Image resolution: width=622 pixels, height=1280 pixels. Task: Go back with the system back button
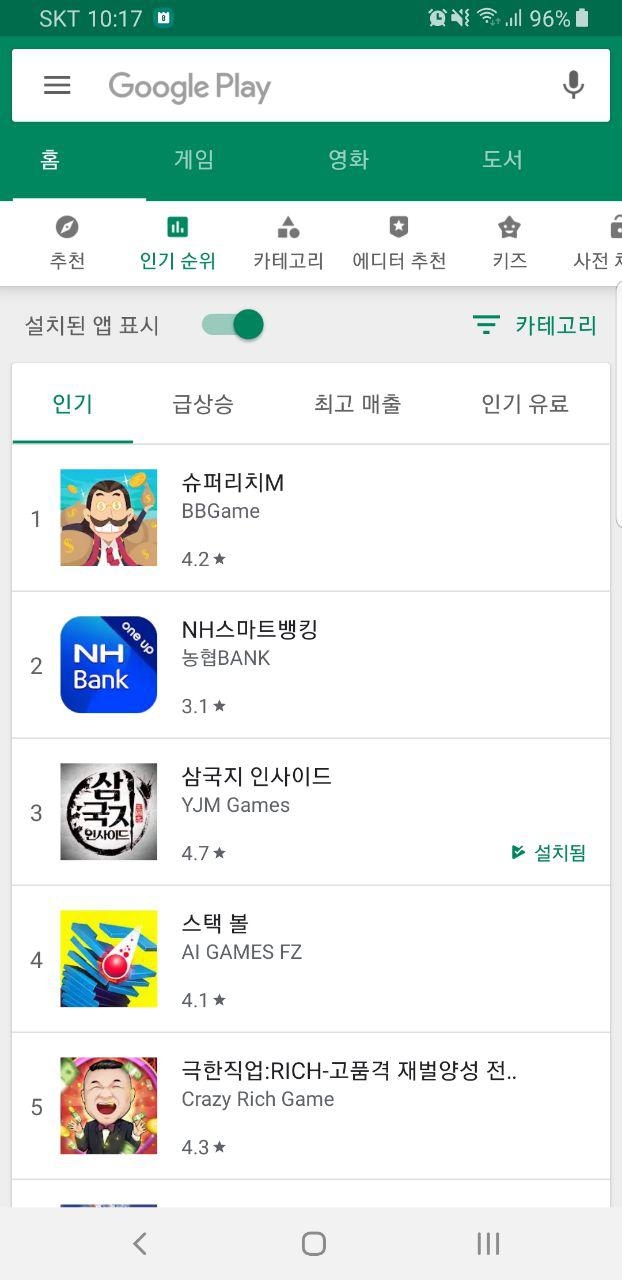[x=140, y=1243]
